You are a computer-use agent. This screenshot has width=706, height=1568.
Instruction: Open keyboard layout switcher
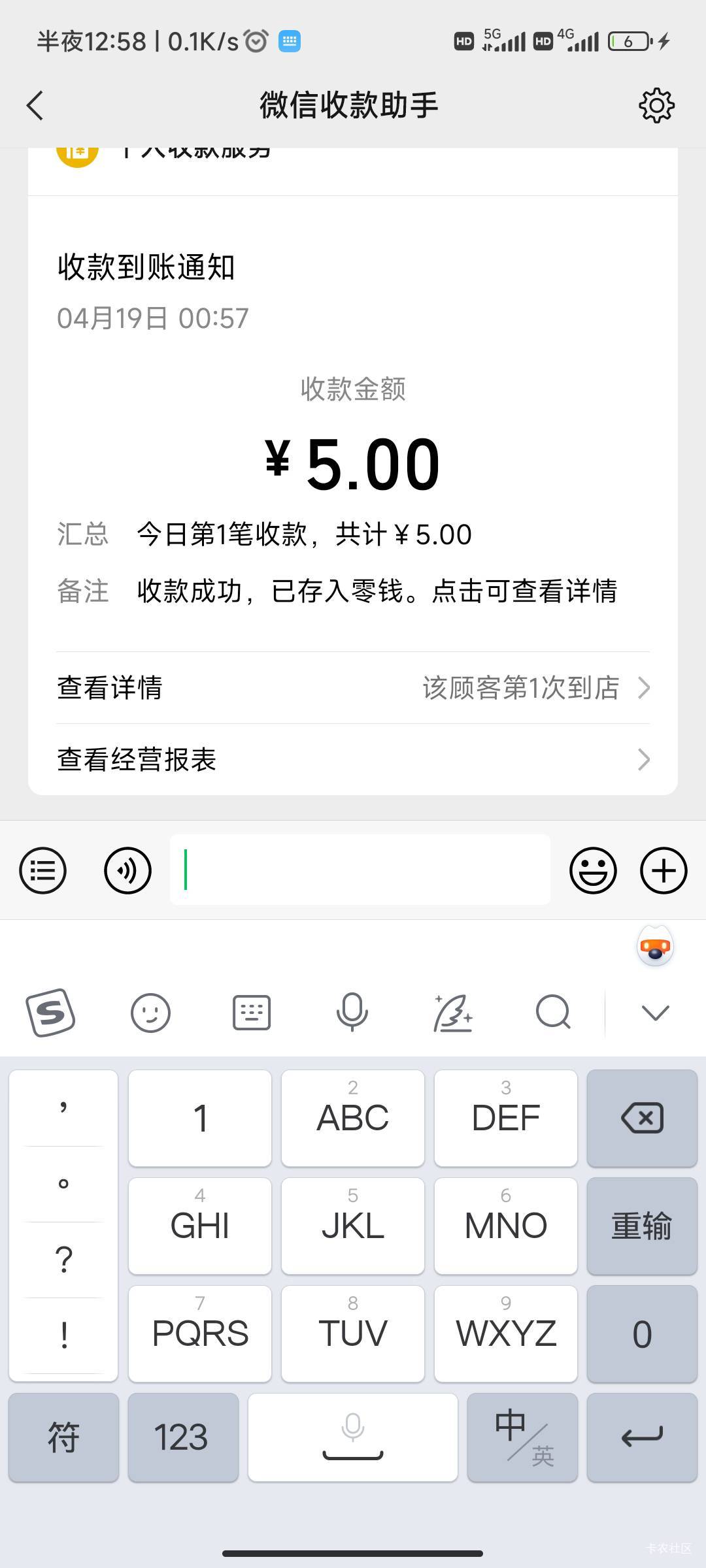coord(252,1013)
